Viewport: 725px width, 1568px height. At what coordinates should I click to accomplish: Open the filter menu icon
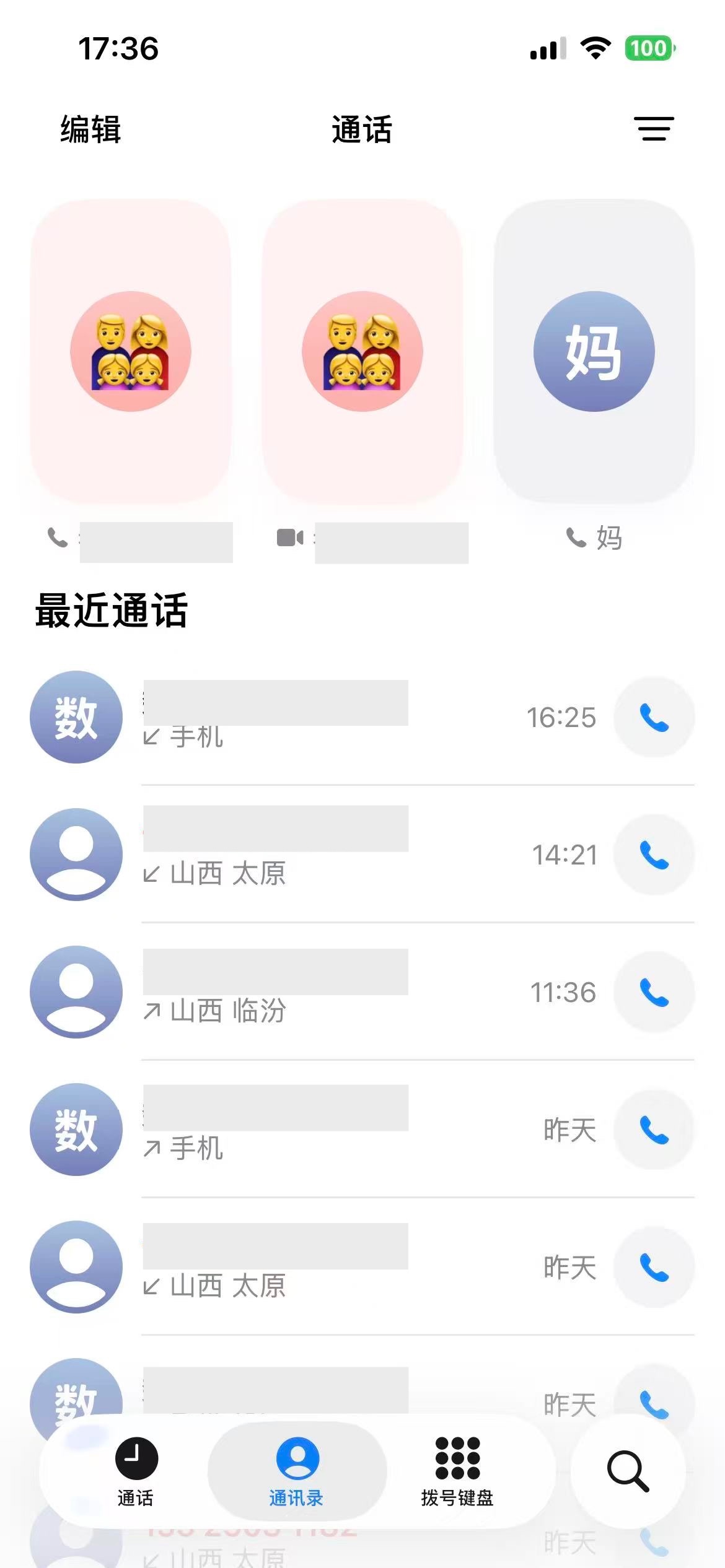point(654,129)
